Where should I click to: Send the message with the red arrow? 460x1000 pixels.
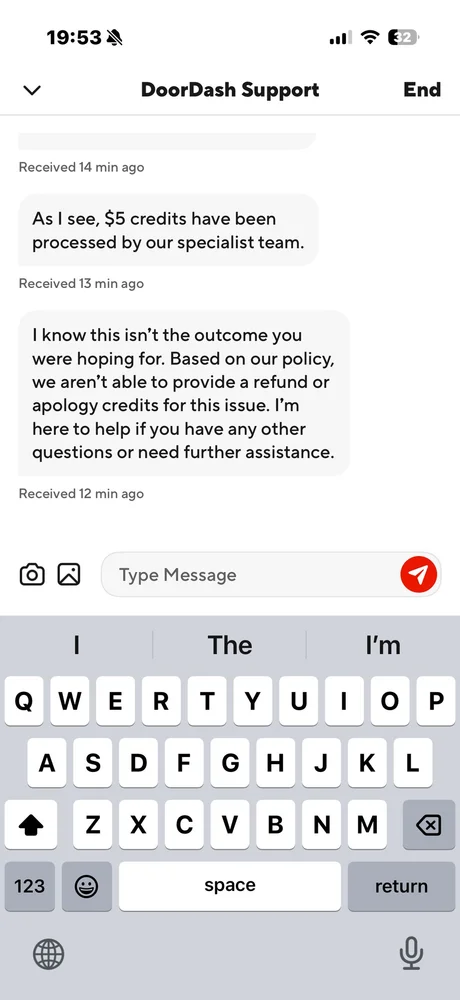tap(419, 575)
